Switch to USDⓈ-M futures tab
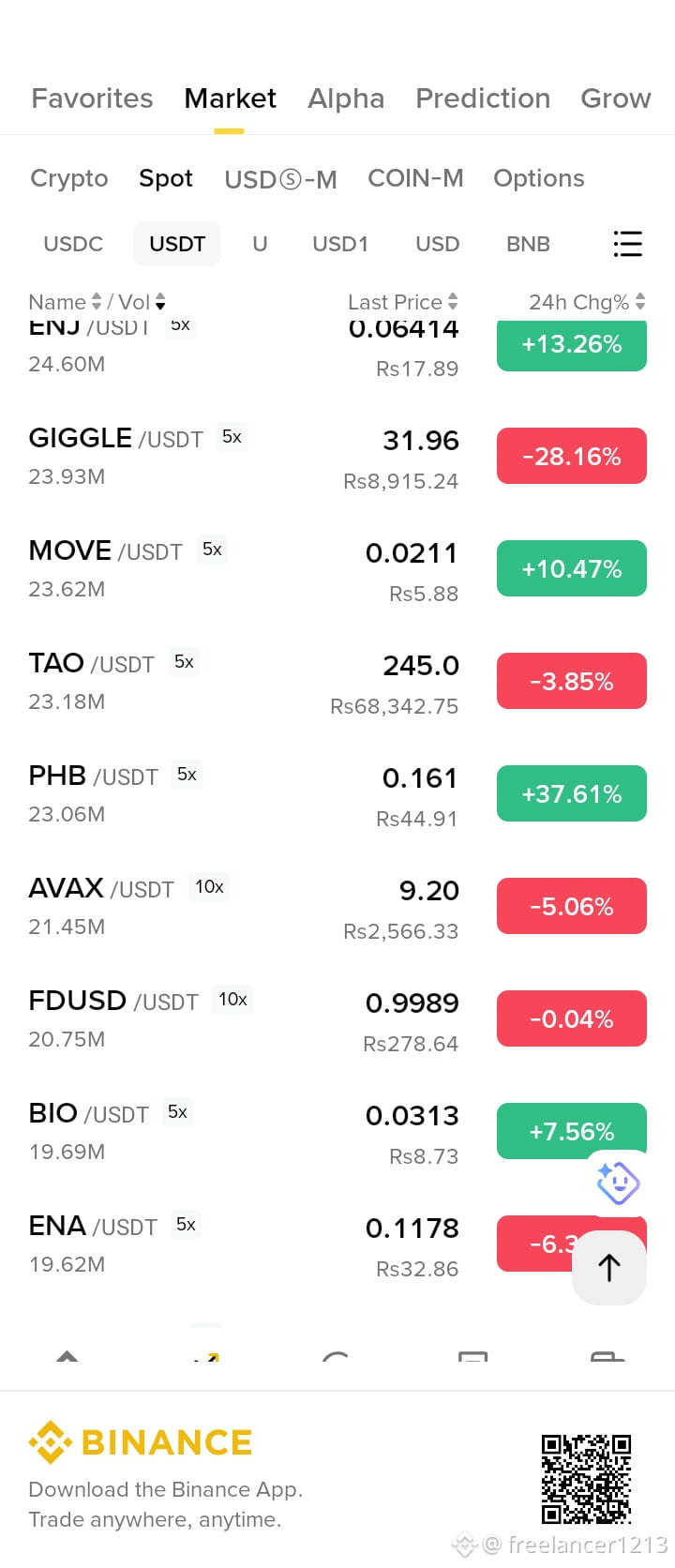675x1568 pixels. pyautogui.click(x=280, y=179)
